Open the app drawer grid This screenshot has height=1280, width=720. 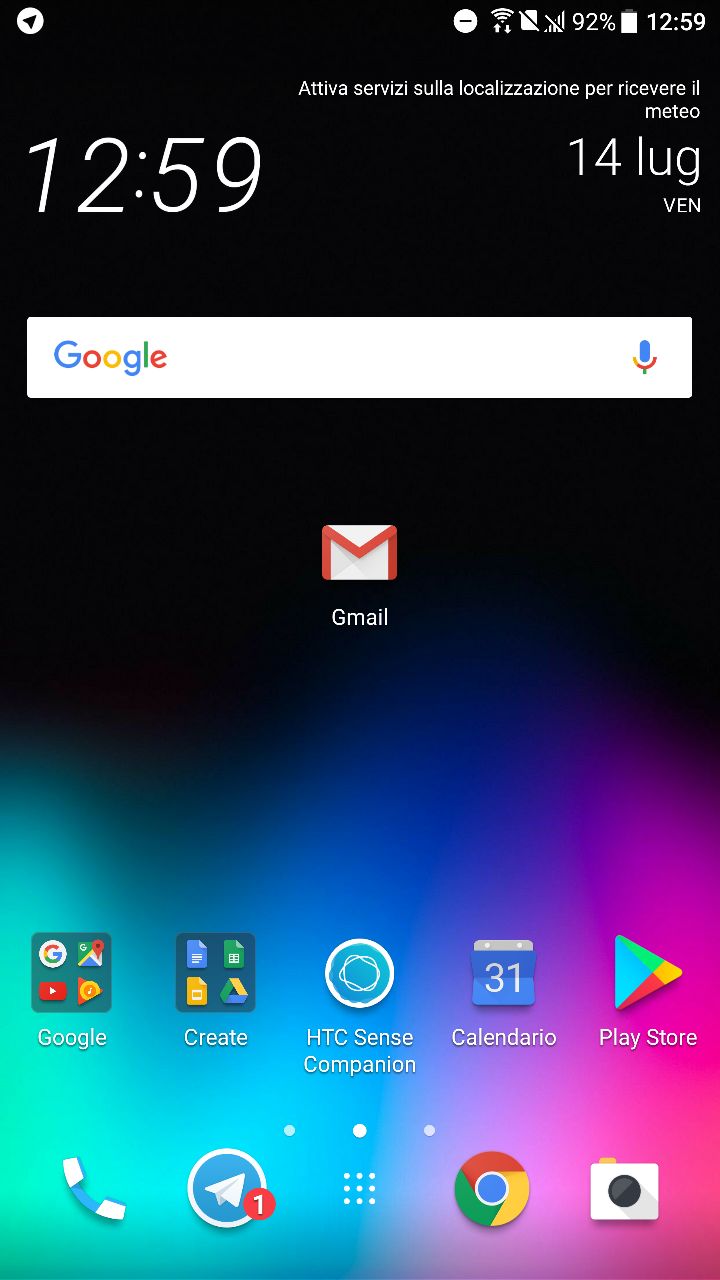359,1189
